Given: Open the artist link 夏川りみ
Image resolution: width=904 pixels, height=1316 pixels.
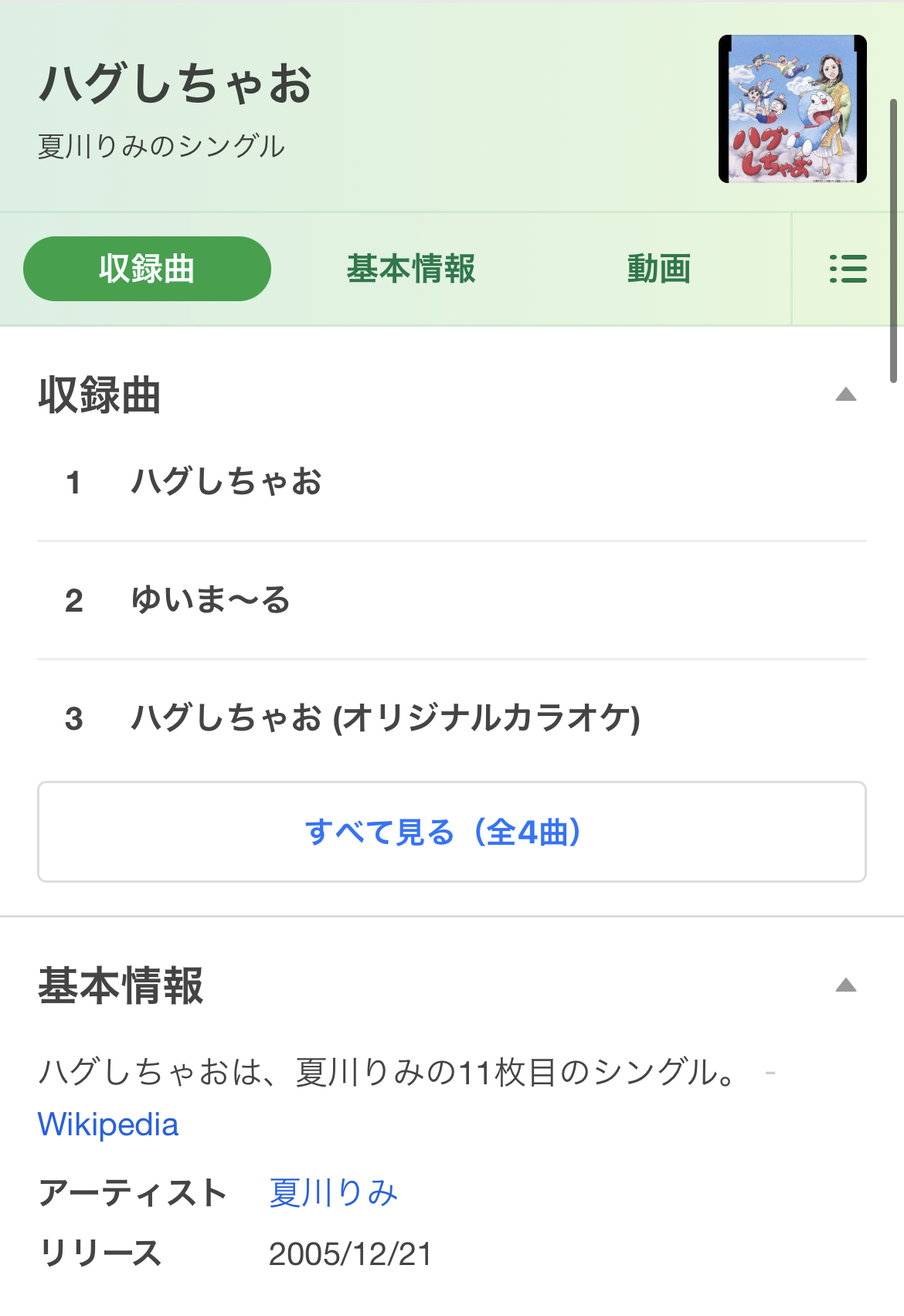Looking at the screenshot, I should (x=333, y=1193).
